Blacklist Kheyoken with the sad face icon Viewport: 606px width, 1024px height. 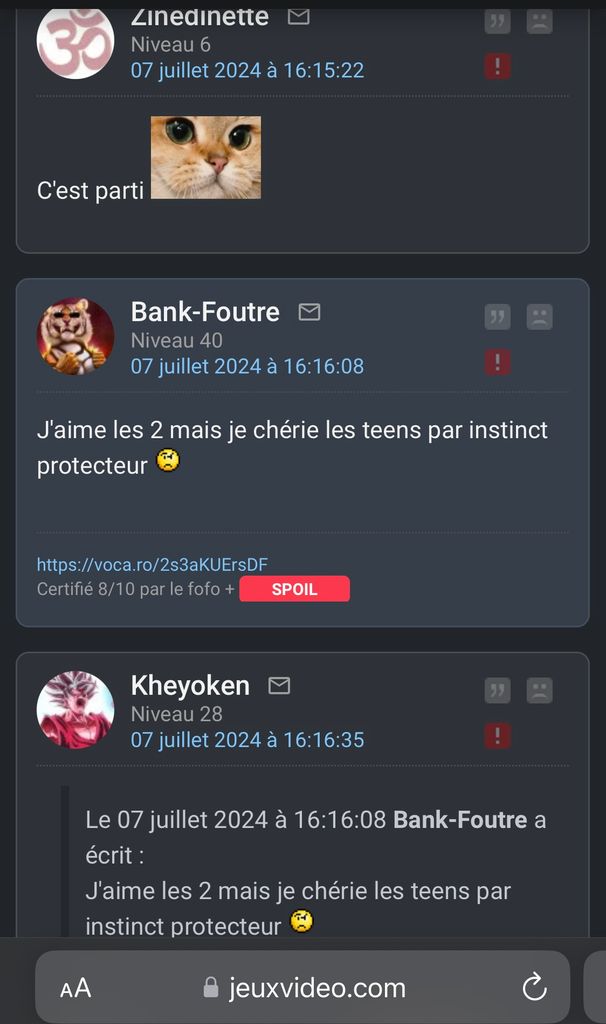click(539, 690)
